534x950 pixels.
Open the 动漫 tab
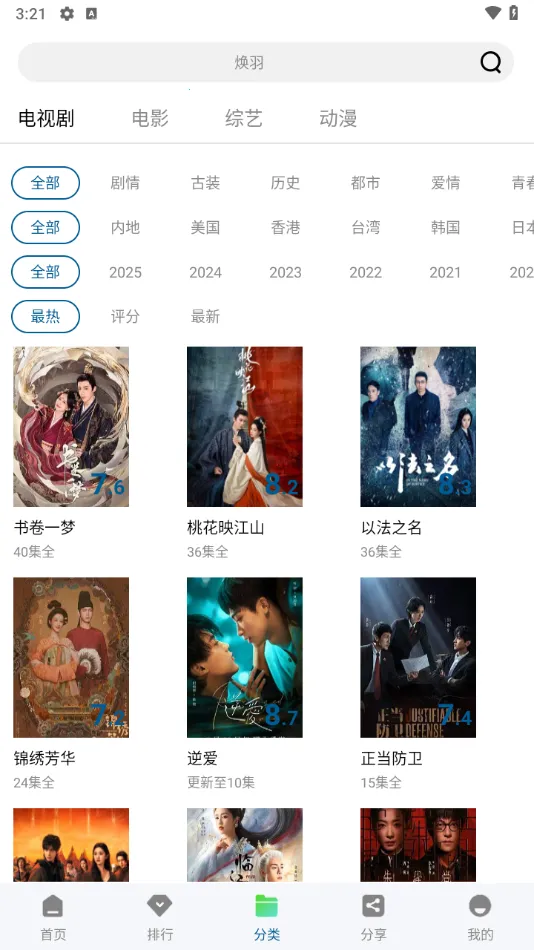[x=338, y=118]
